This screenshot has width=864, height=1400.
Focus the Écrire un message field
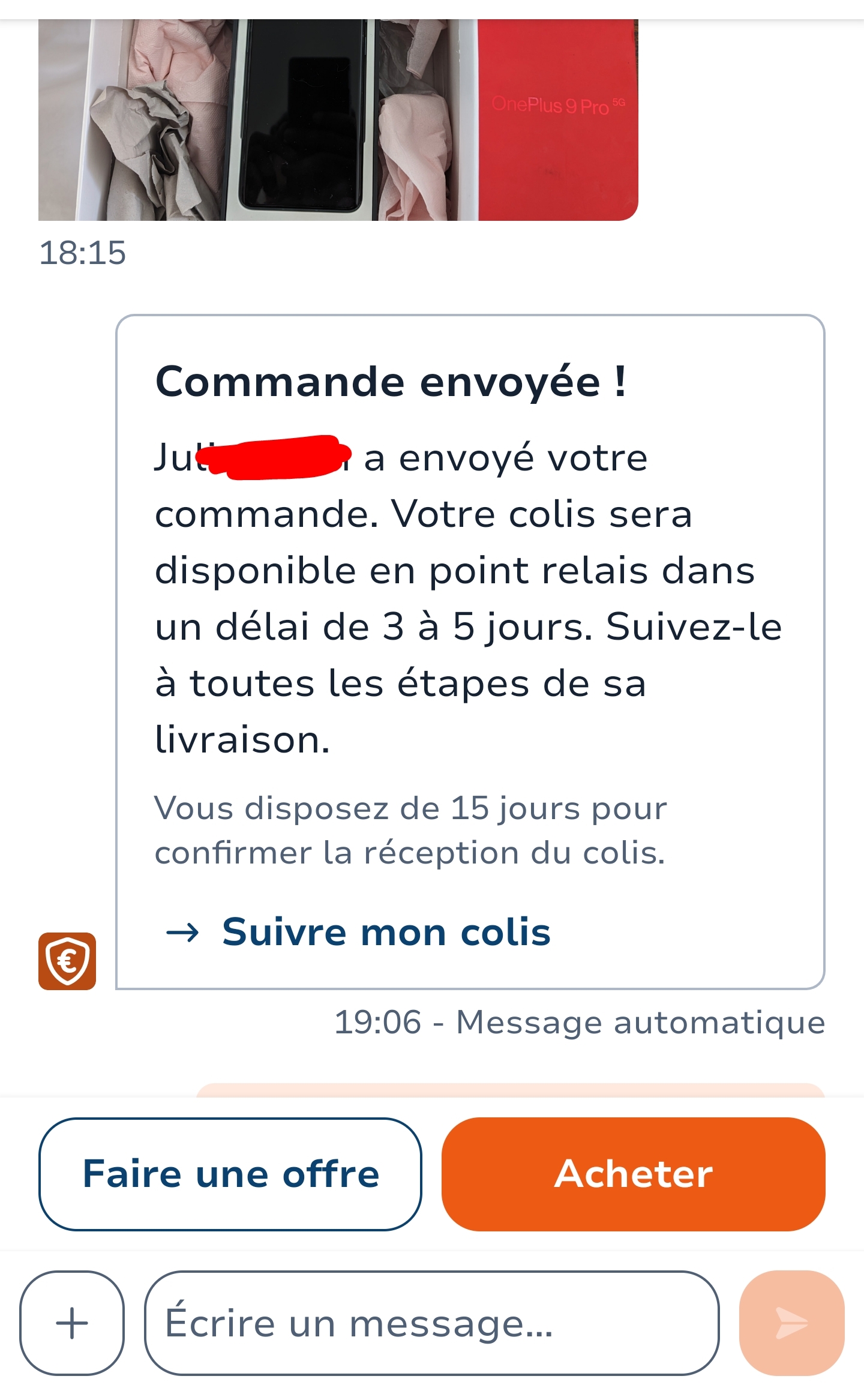click(x=431, y=1323)
